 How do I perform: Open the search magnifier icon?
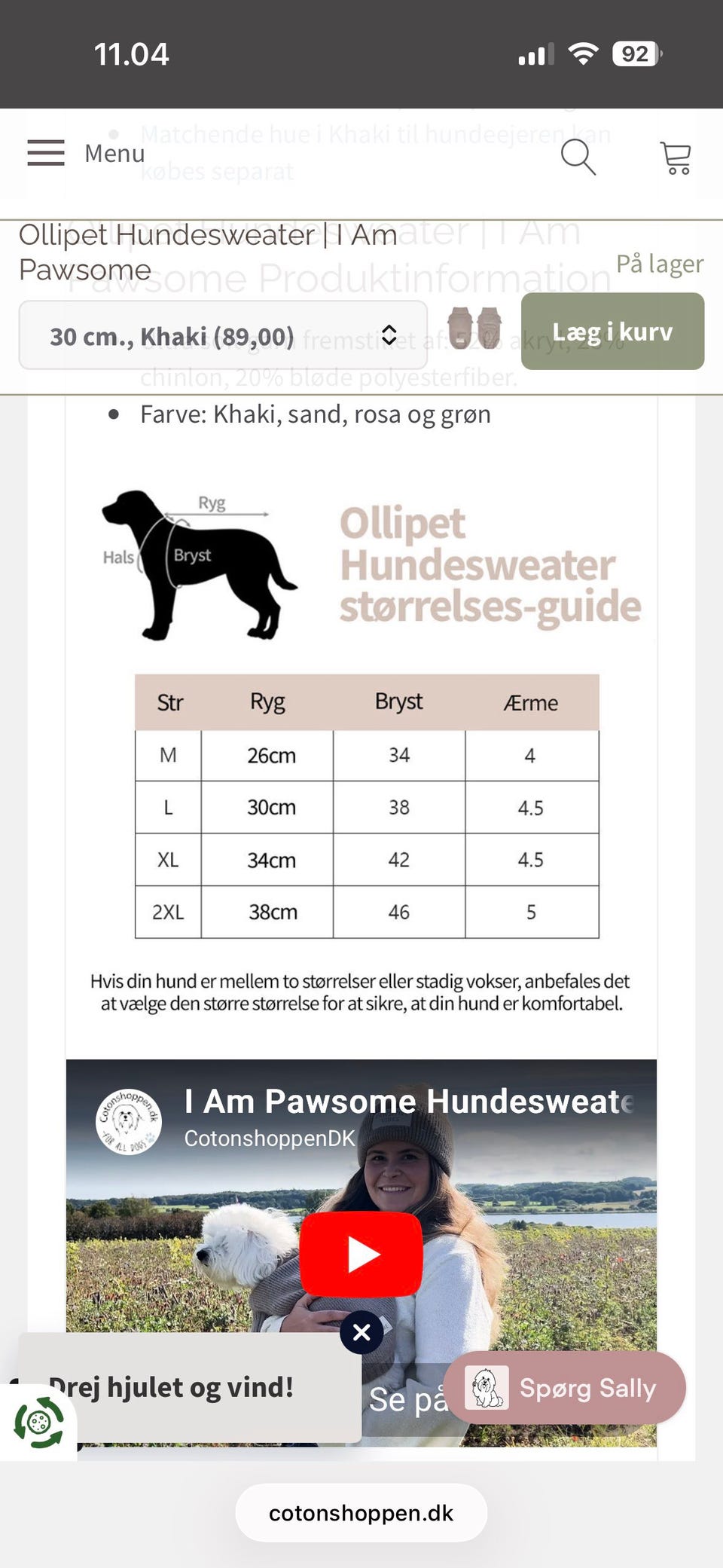(x=578, y=157)
